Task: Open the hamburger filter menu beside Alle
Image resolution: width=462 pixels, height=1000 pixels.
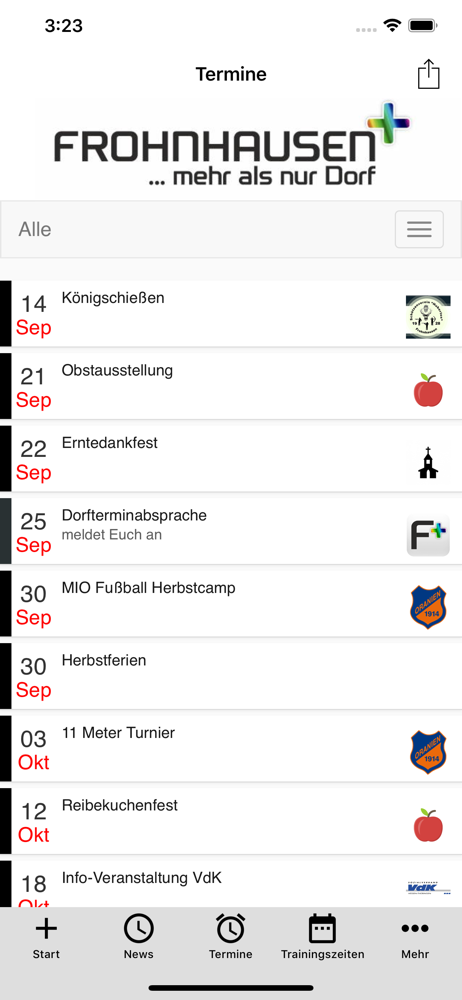Action: click(419, 229)
